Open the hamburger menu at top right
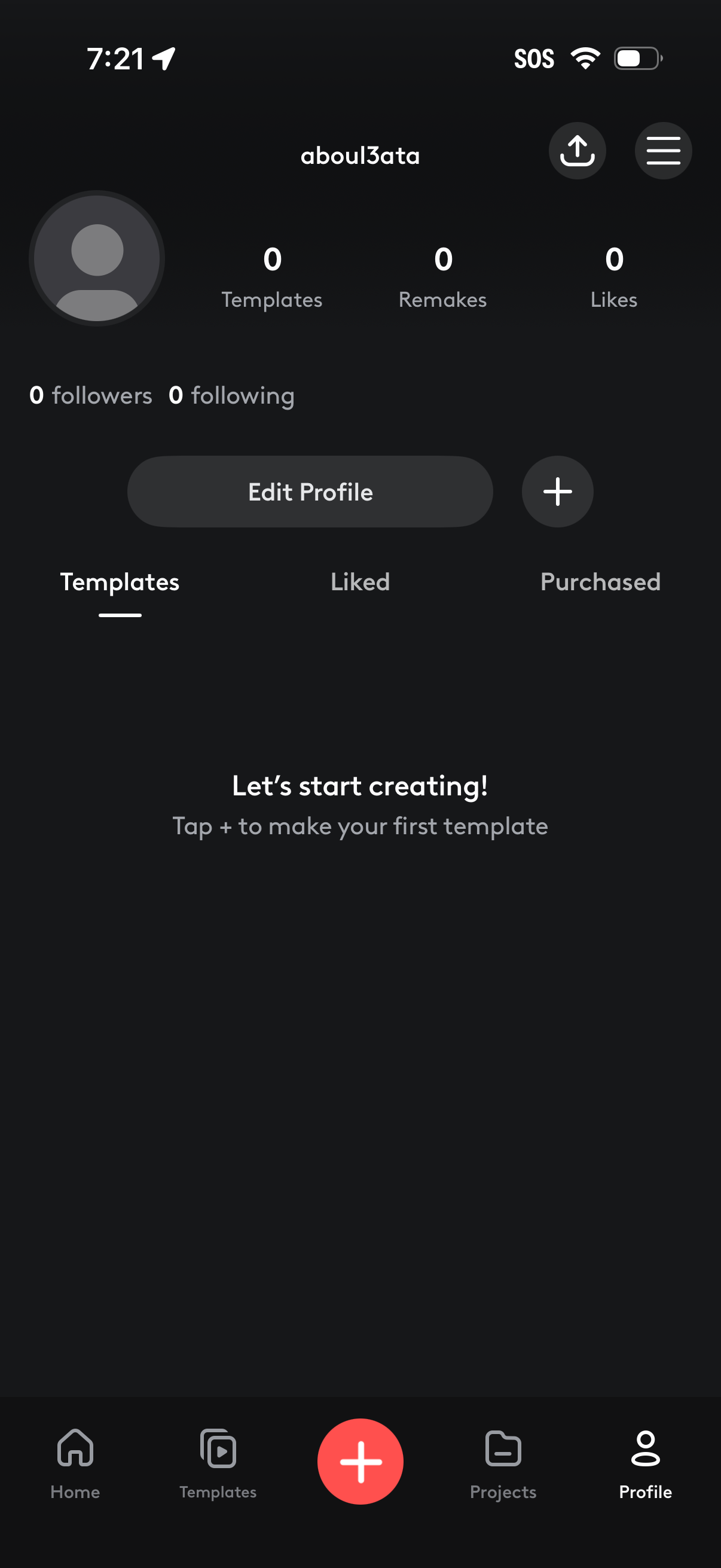 click(x=662, y=150)
